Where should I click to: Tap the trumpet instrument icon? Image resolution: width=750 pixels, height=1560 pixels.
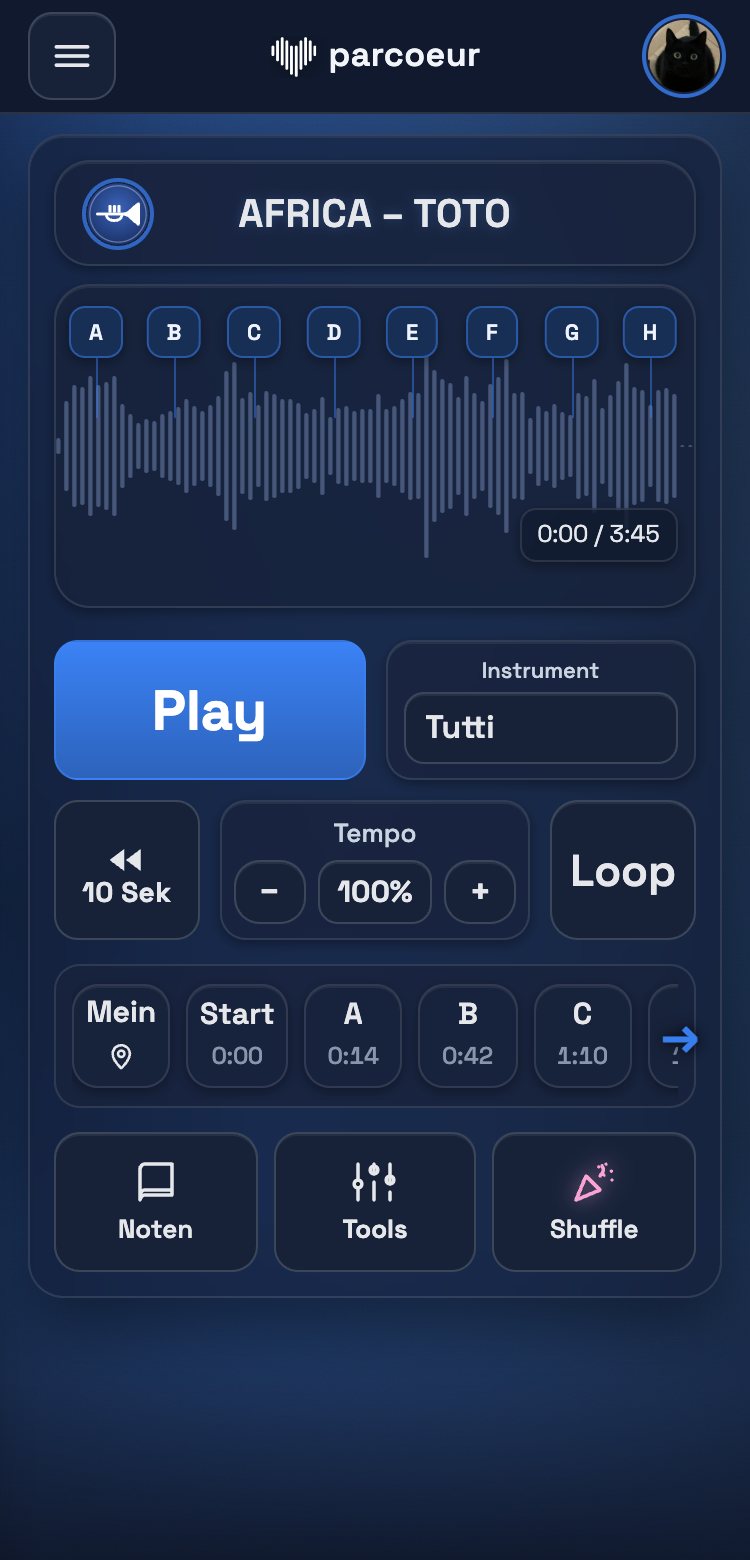coord(118,214)
